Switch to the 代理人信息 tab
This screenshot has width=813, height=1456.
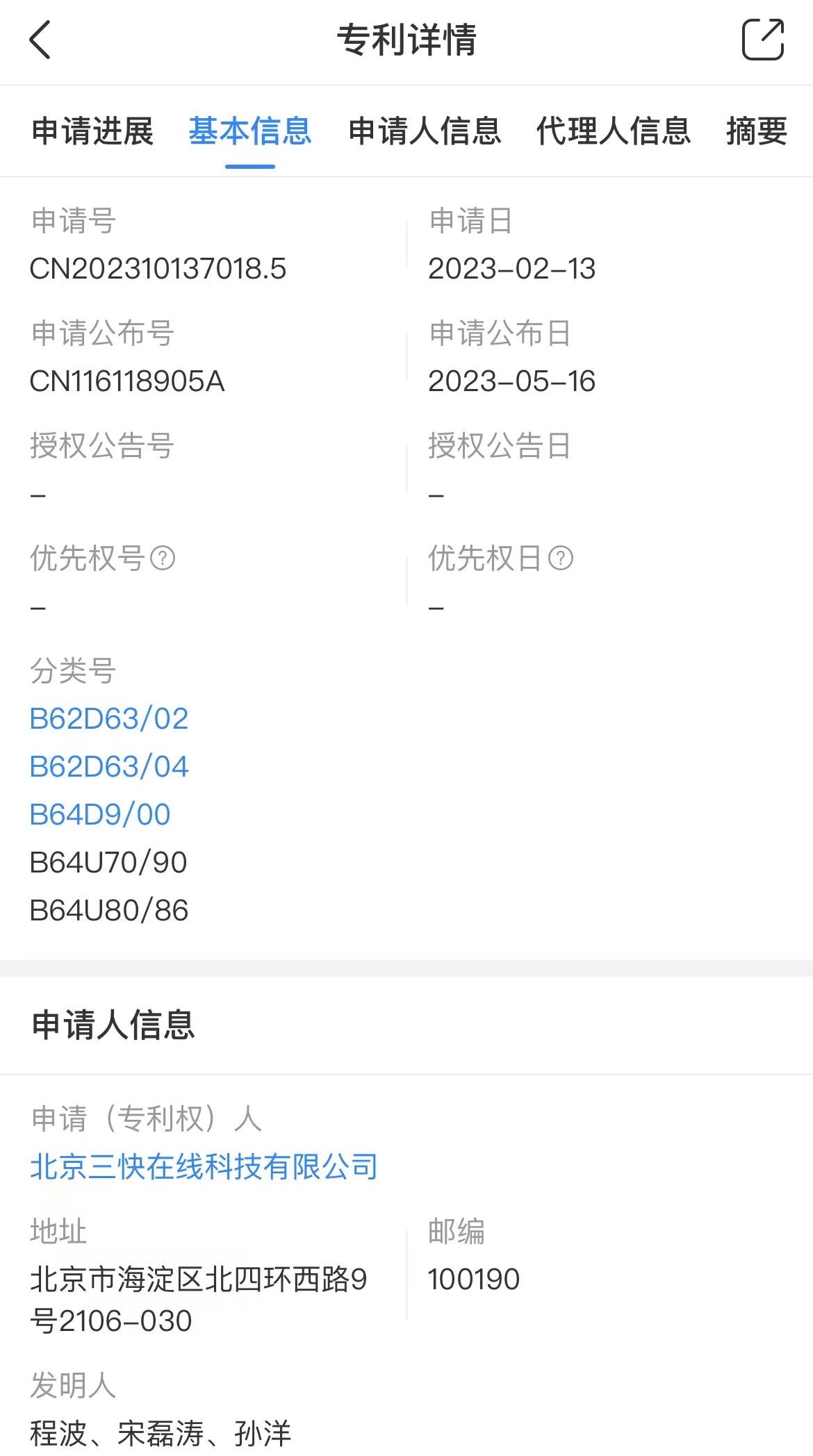[614, 131]
